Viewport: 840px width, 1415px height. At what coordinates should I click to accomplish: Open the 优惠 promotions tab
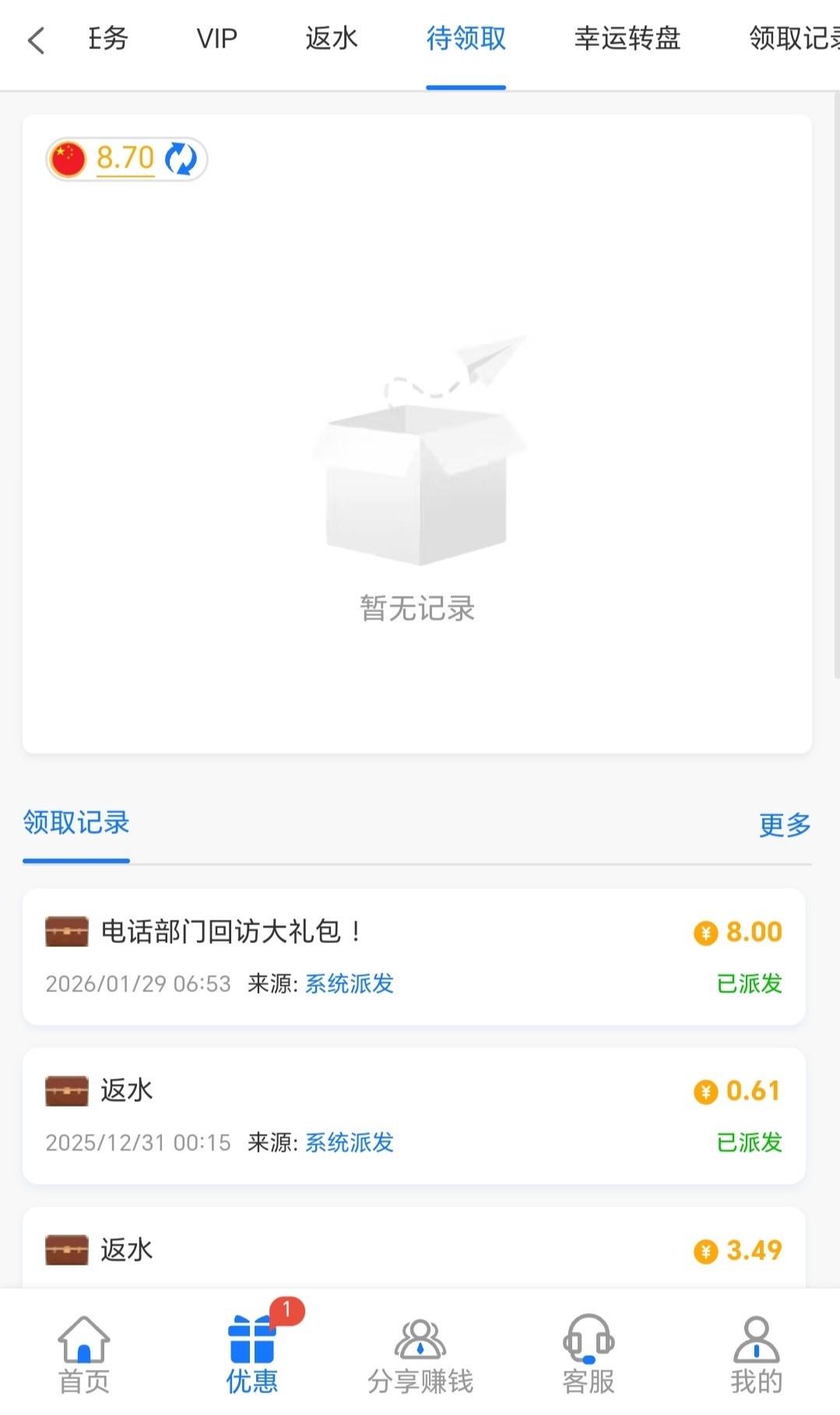[x=252, y=1354]
